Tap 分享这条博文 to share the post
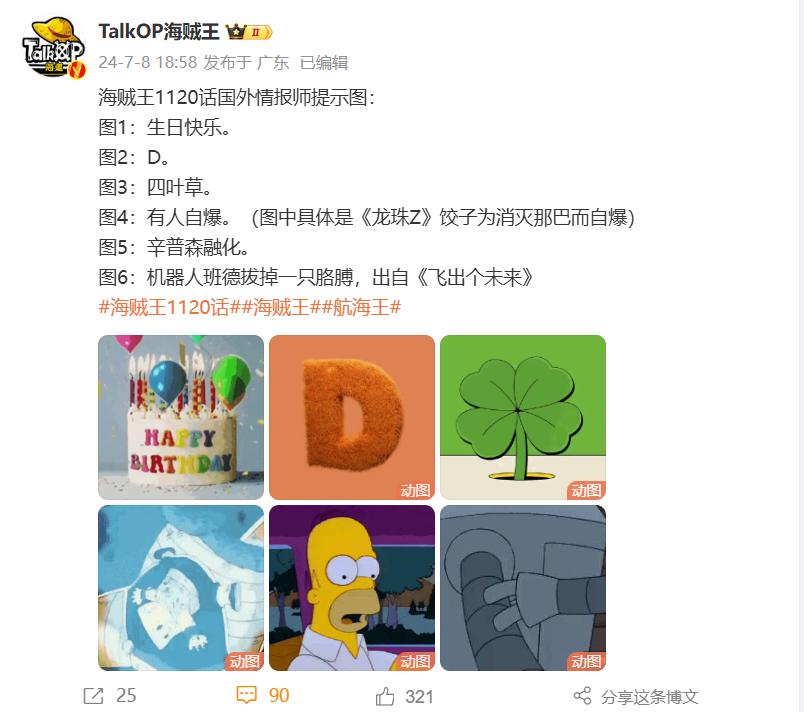 (x=637, y=696)
